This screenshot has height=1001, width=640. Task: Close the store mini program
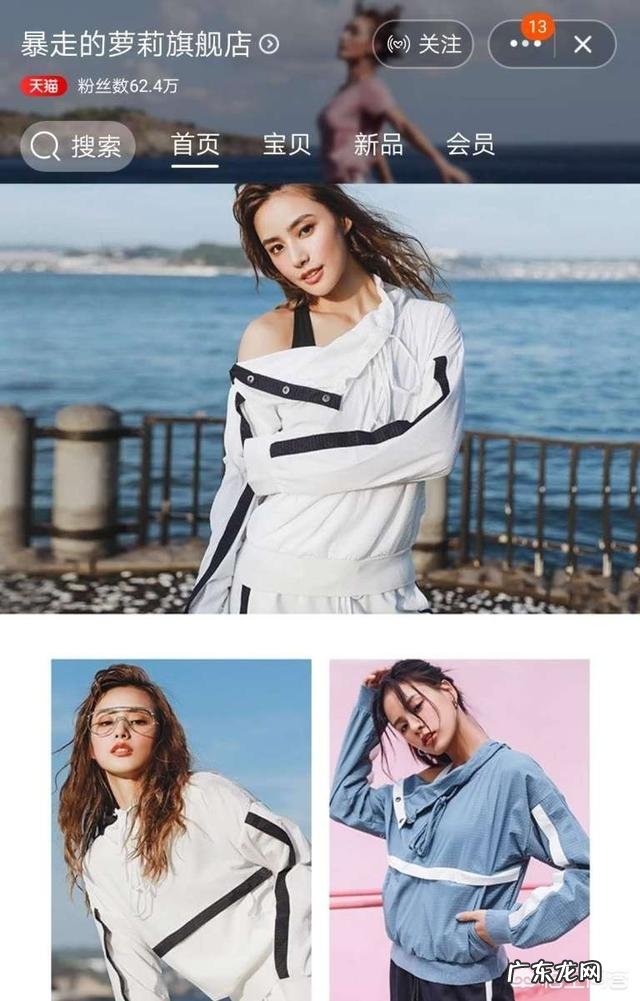583,44
